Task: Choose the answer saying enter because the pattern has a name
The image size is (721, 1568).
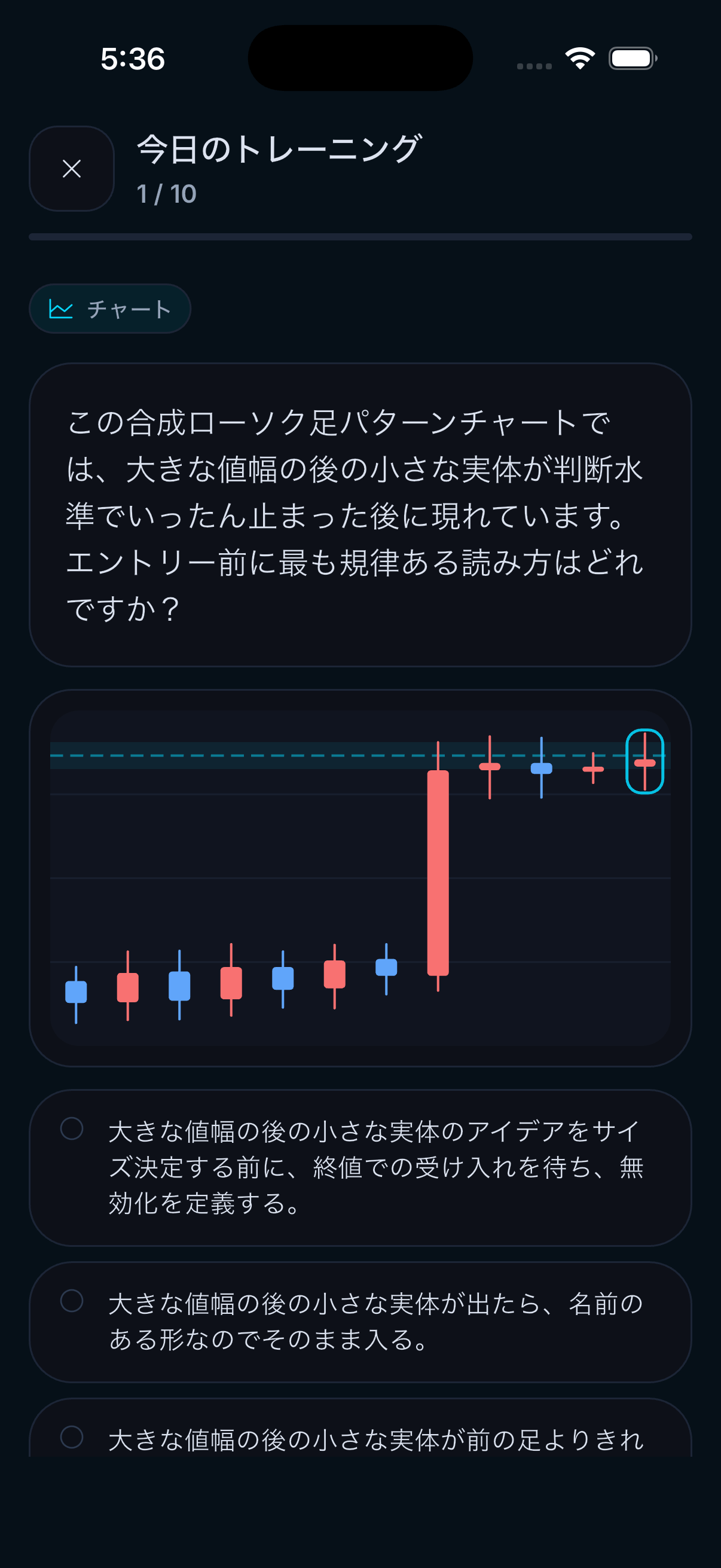Action: [360, 1322]
